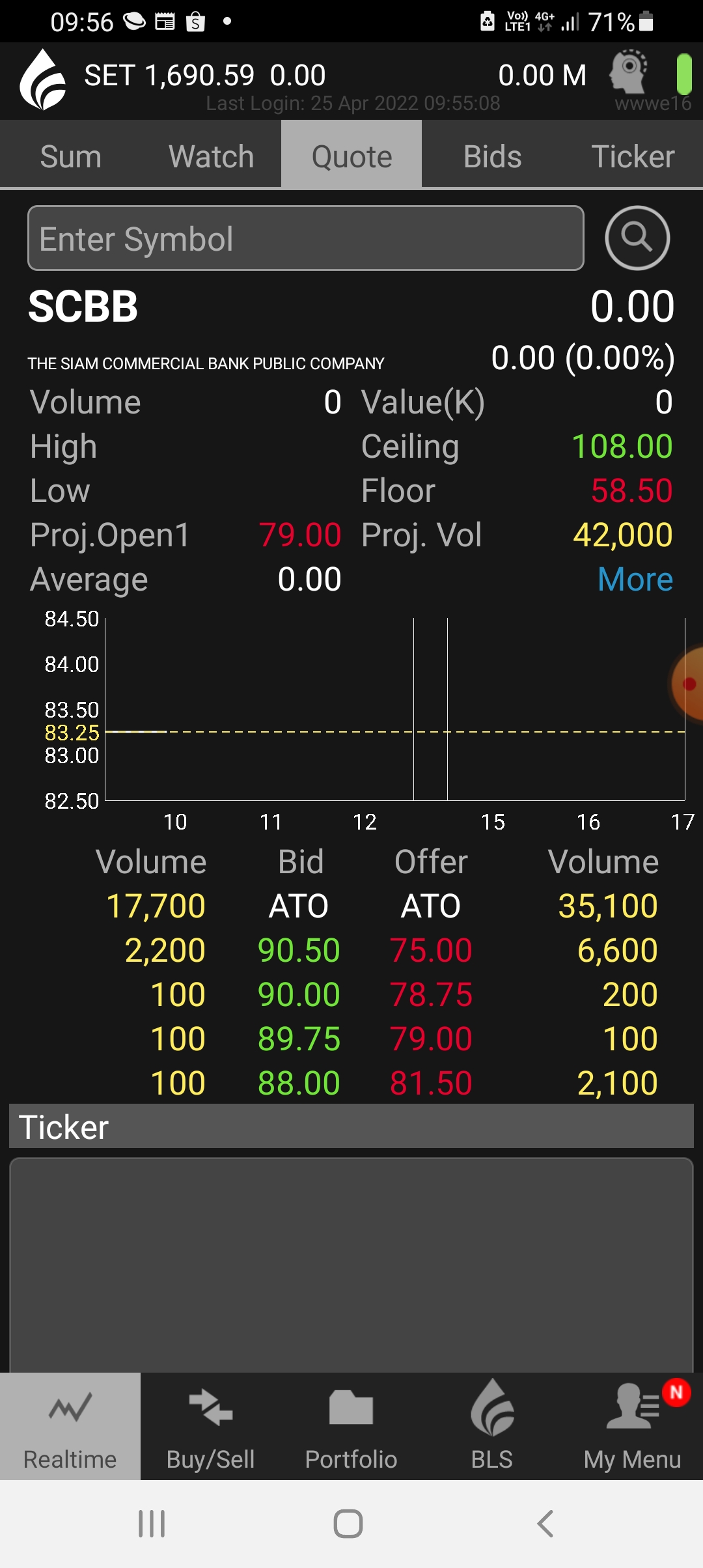
Task: Tap the Realtime bottom tab
Action: pos(70,1427)
